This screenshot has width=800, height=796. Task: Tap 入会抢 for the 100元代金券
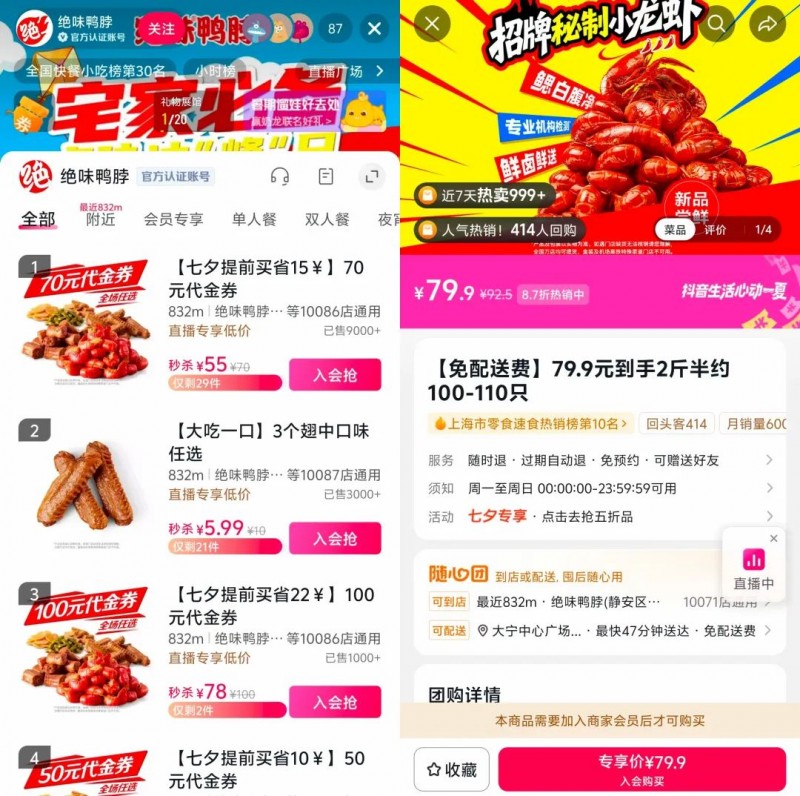335,701
